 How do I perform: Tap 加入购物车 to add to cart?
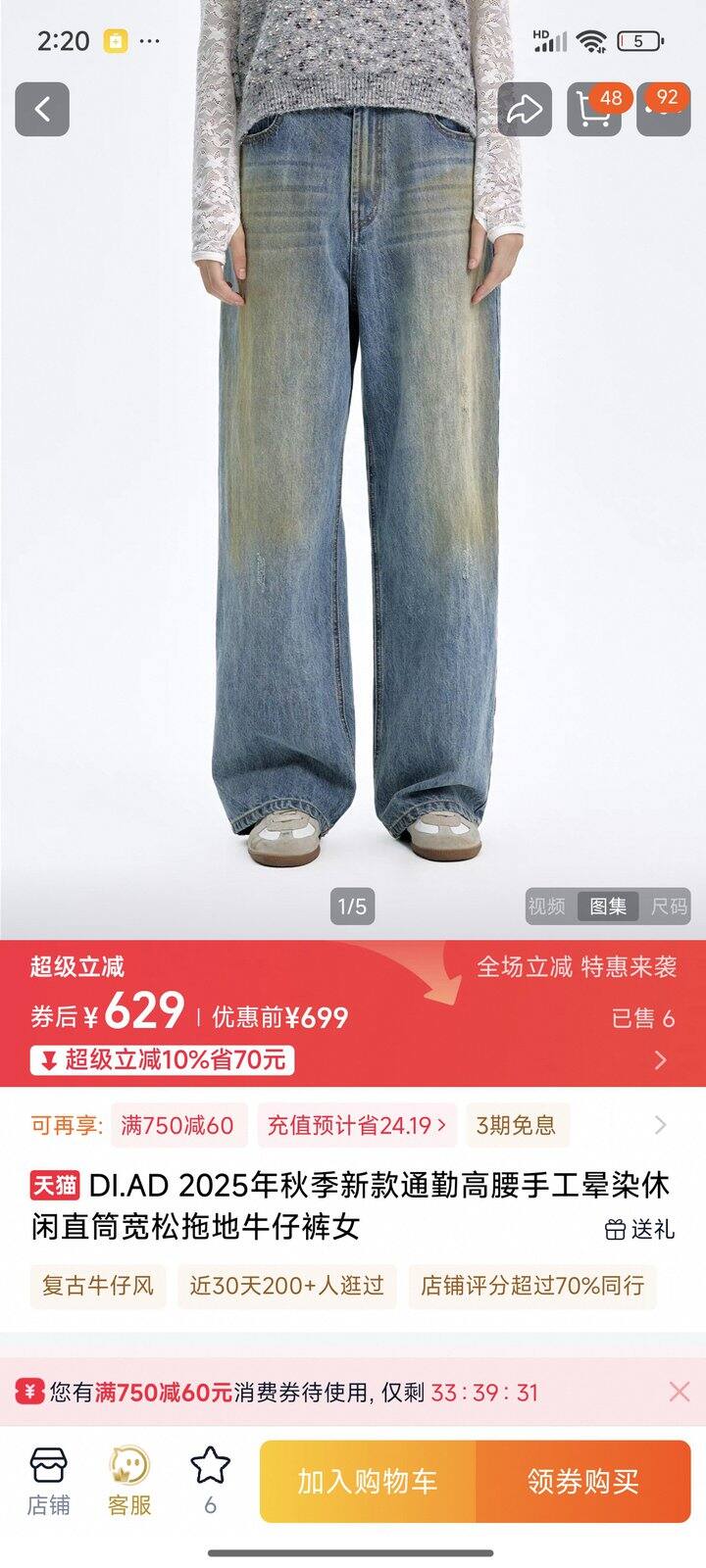coord(368,1482)
